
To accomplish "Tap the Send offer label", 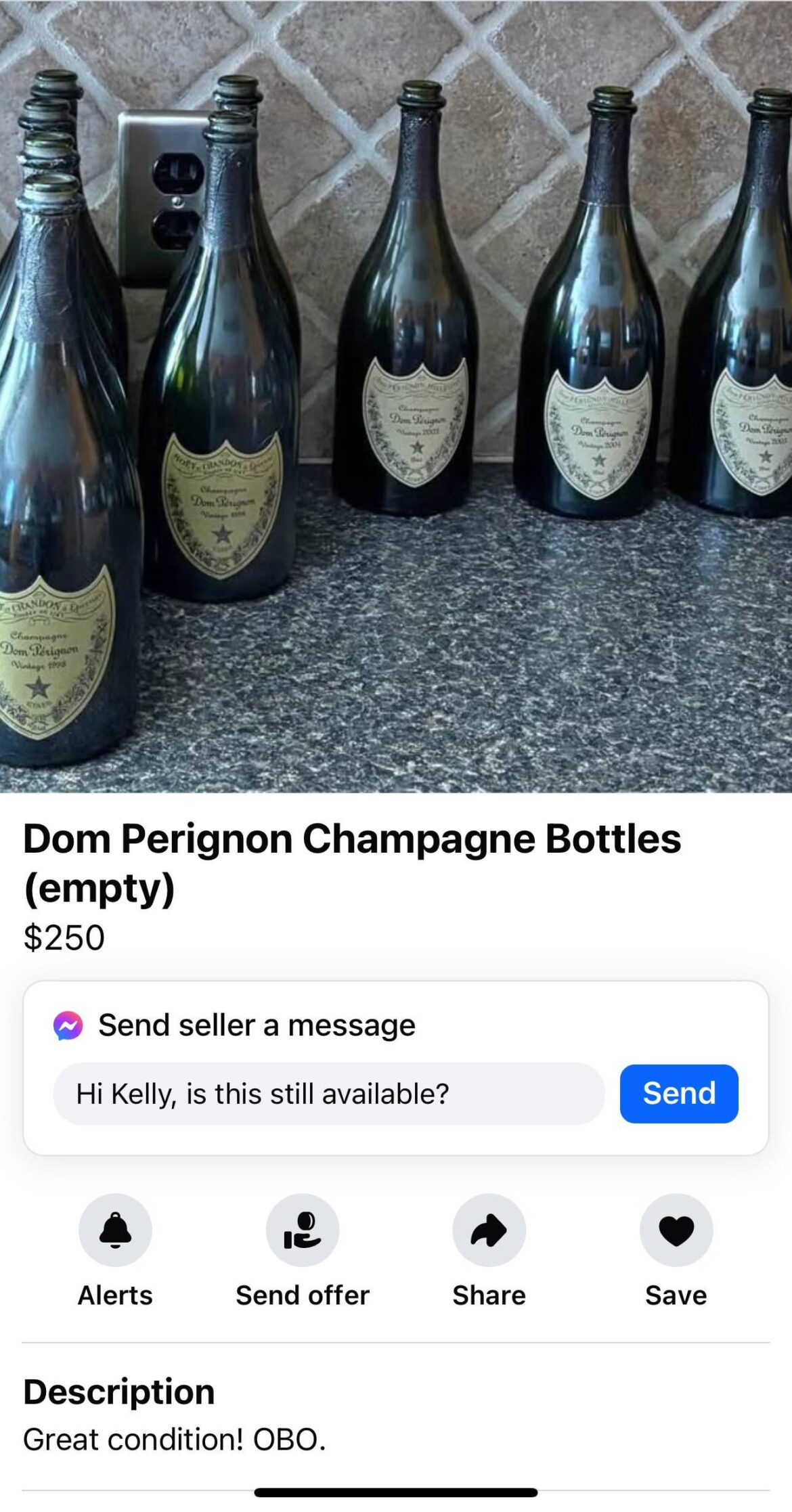I will click(x=303, y=1295).
